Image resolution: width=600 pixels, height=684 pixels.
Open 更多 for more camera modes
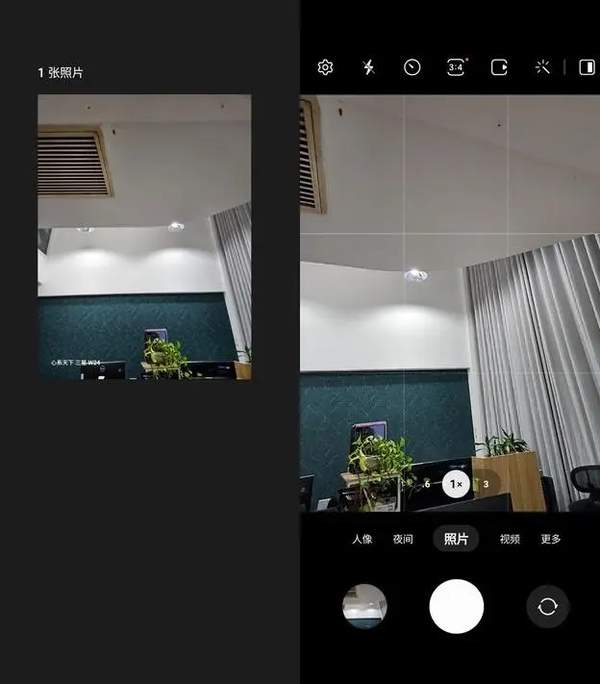[550, 539]
